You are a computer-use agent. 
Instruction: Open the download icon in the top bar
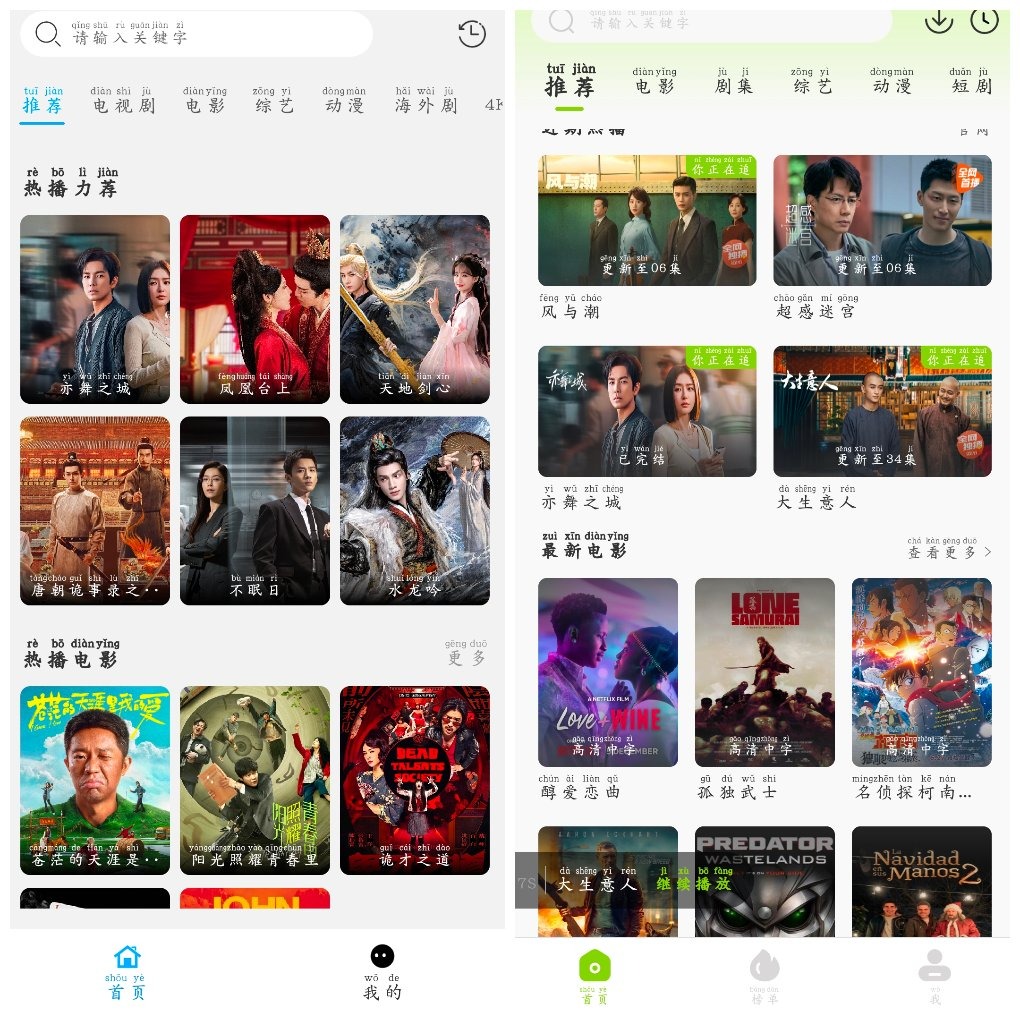coord(938,20)
